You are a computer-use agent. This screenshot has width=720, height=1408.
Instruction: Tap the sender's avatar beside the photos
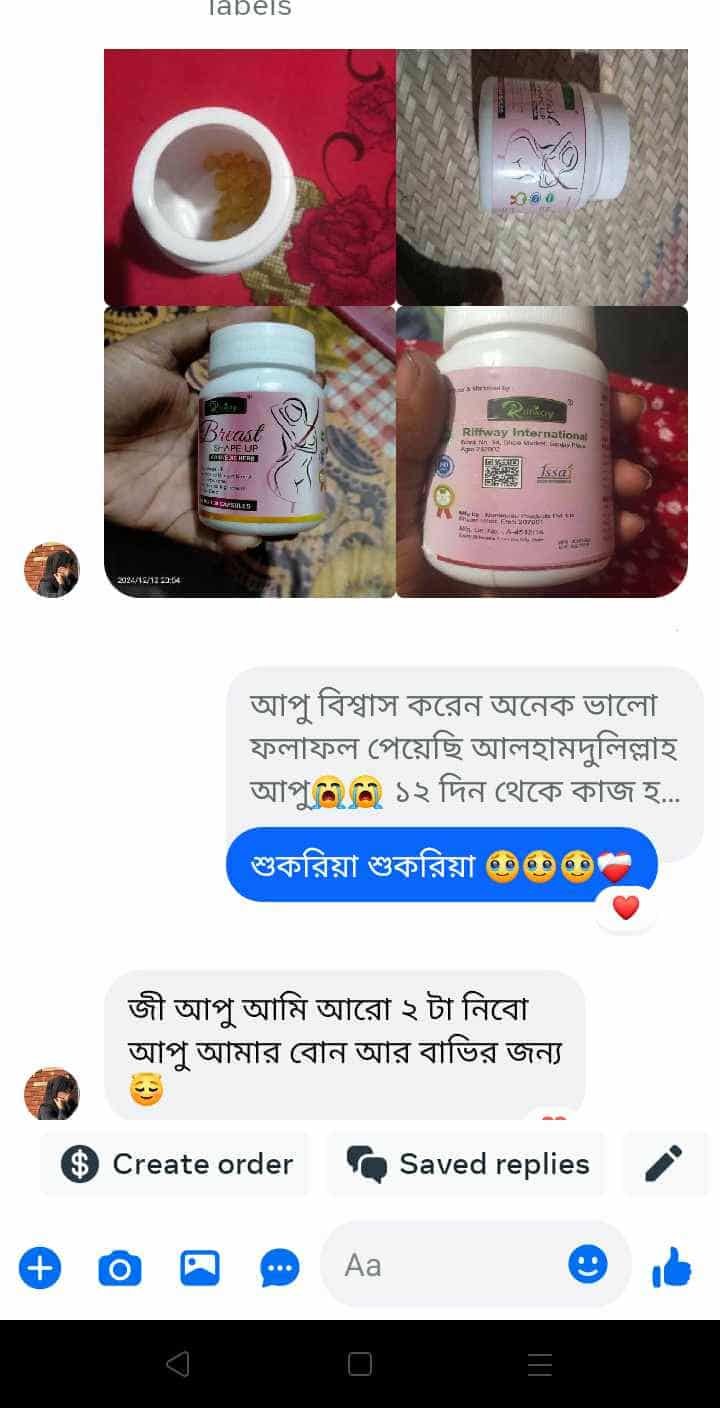pos(51,570)
